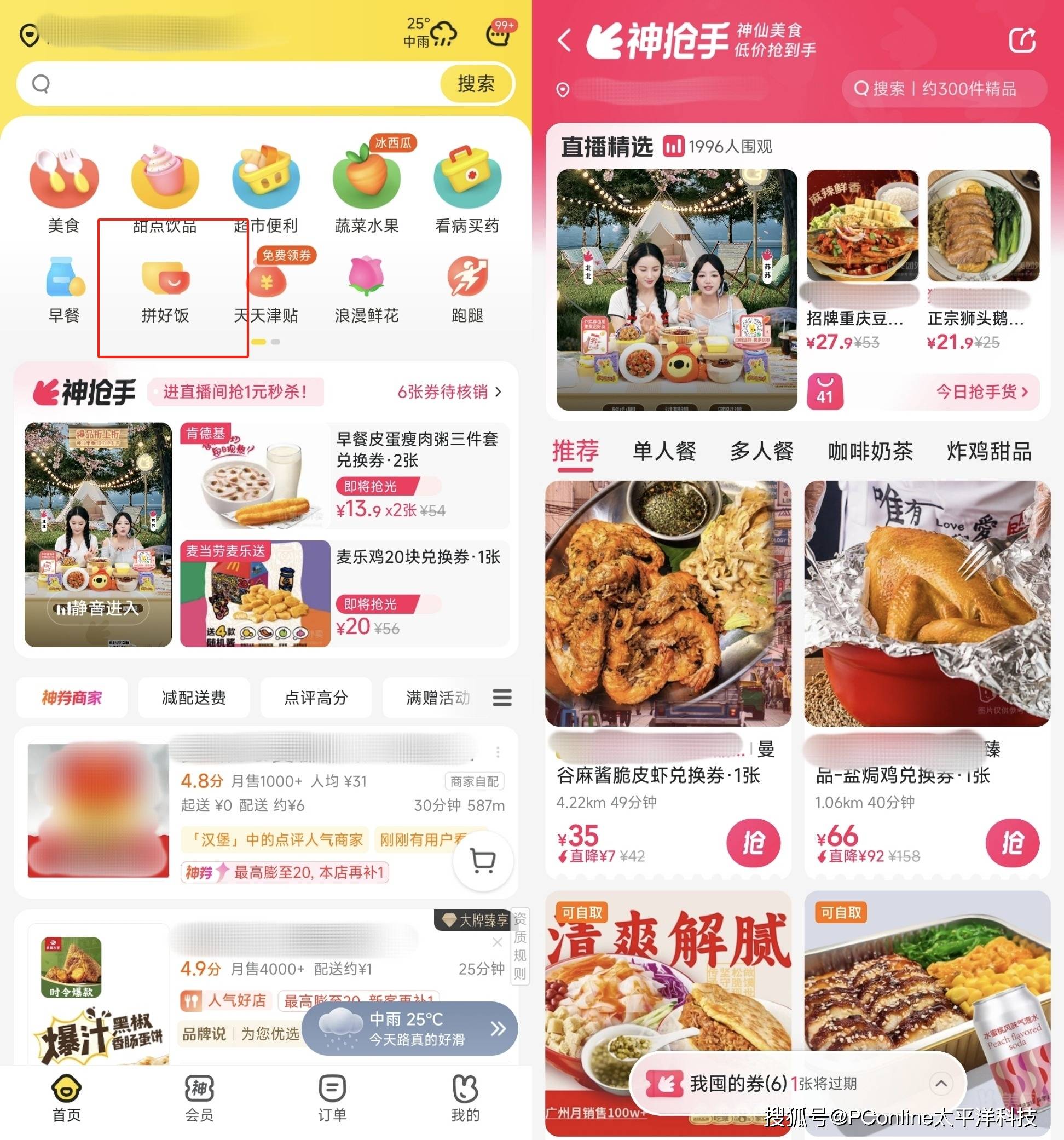Share the 神抢手 page

point(1021,41)
